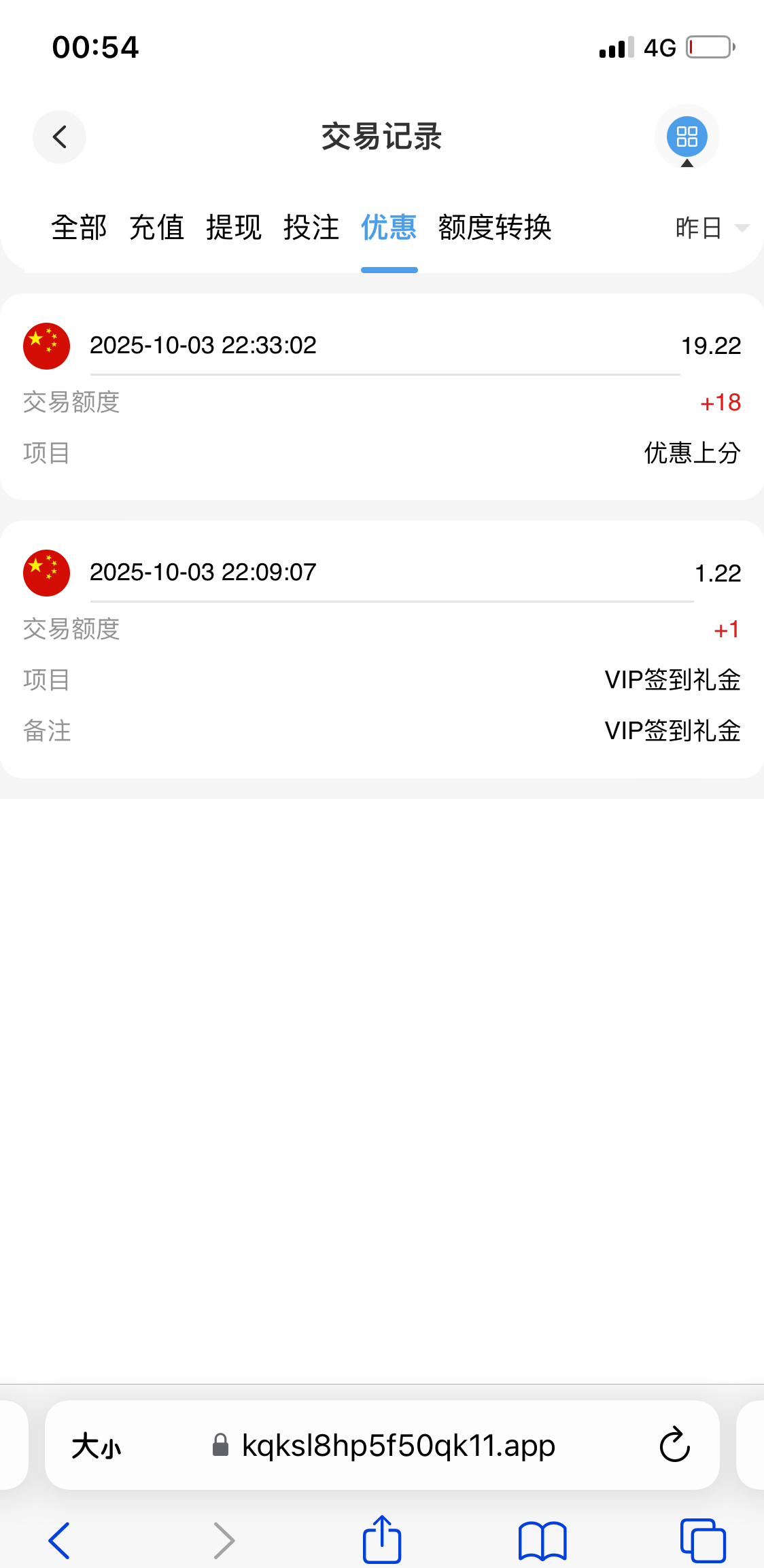Tap the Safari address bar URL
The height and width of the screenshot is (1568, 764).
pos(398,1446)
